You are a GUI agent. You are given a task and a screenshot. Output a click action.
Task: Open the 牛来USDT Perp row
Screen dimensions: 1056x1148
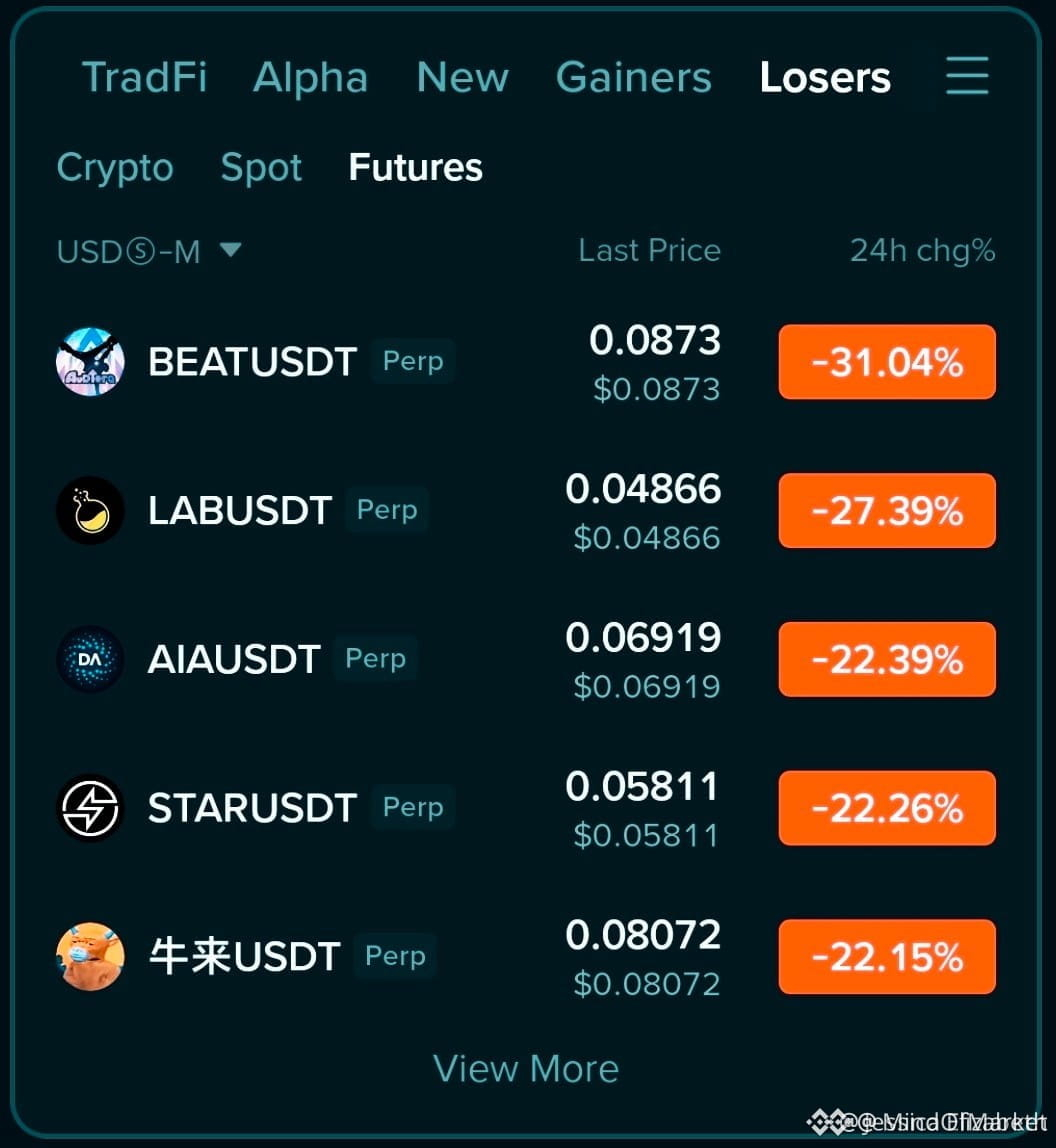[x=526, y=956]
